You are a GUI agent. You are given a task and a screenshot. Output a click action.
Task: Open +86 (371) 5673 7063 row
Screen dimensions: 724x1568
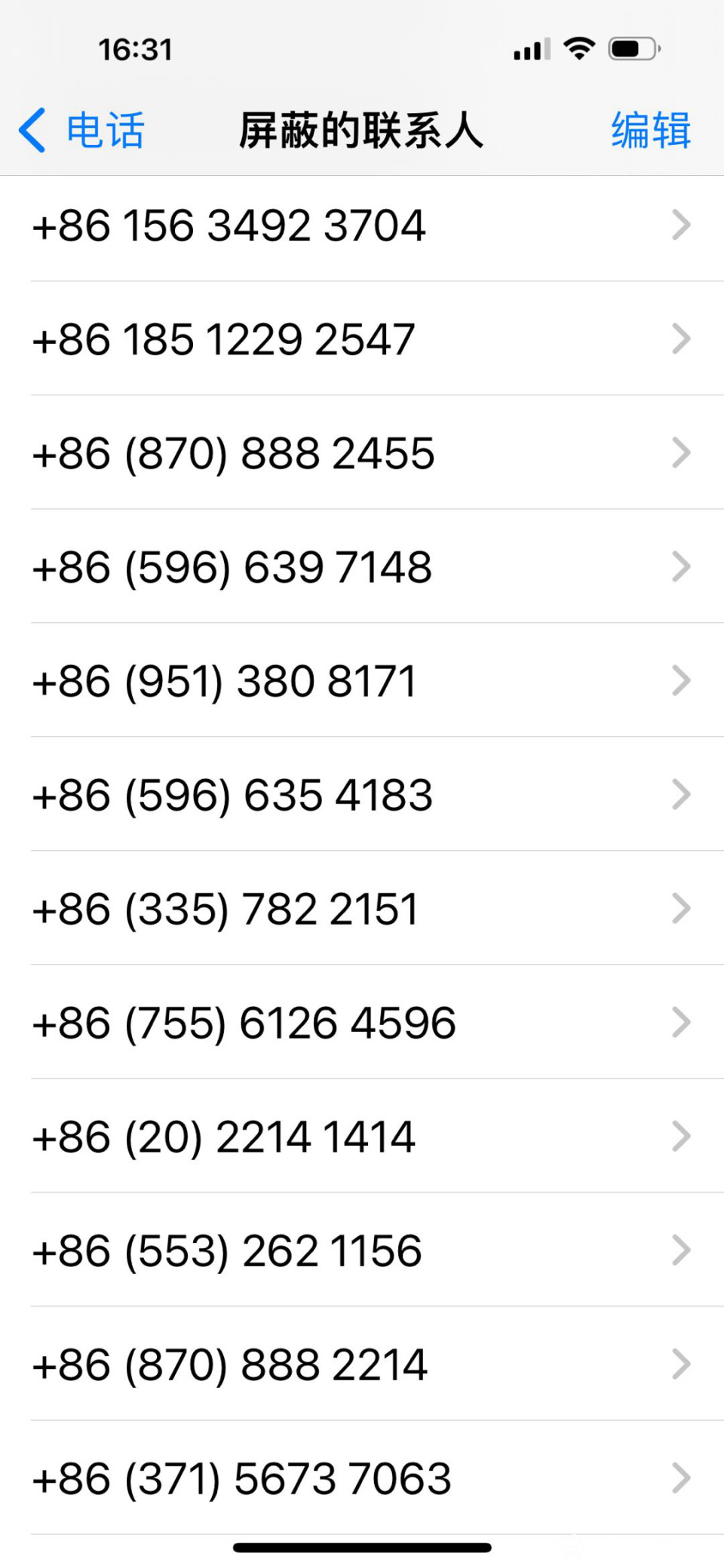(362, 1478)
